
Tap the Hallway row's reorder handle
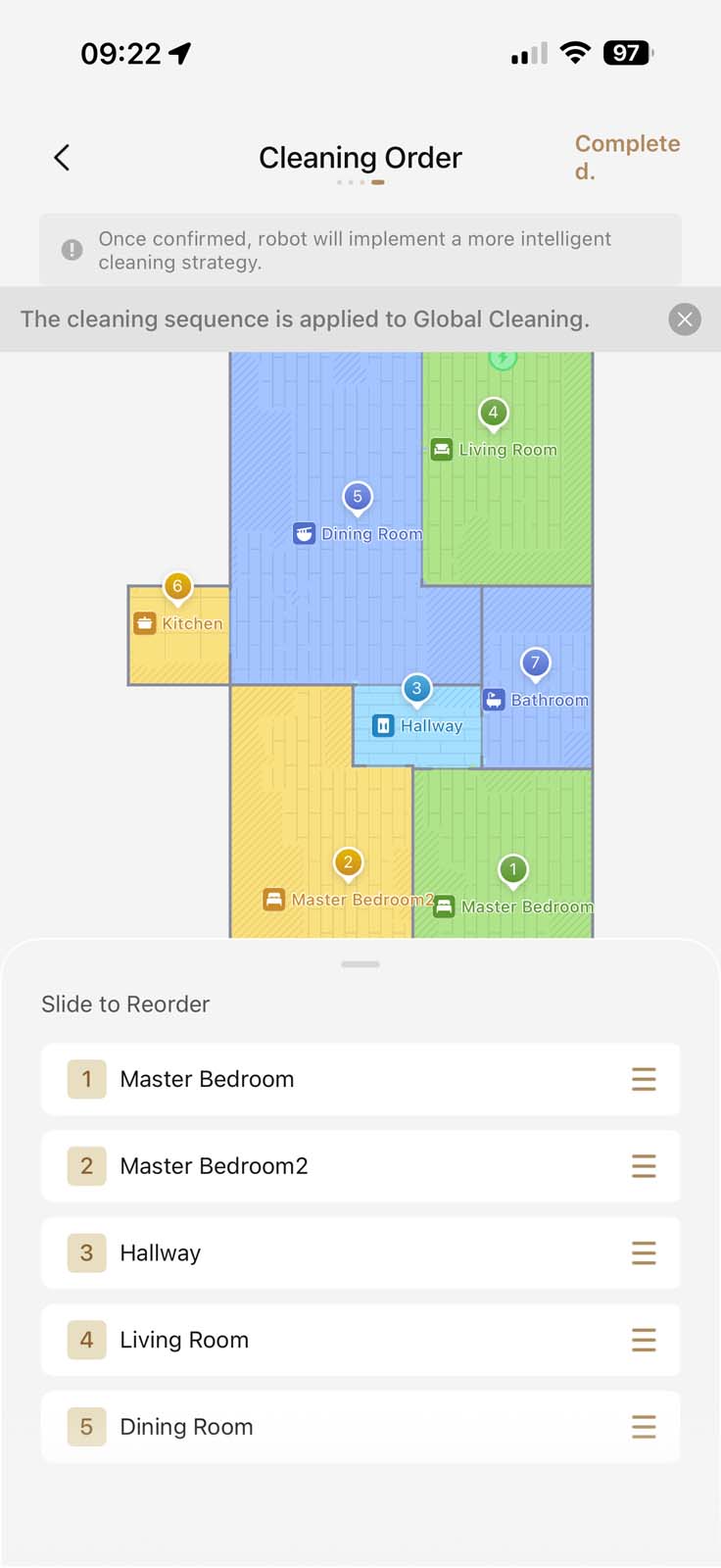pos(644,1252)
